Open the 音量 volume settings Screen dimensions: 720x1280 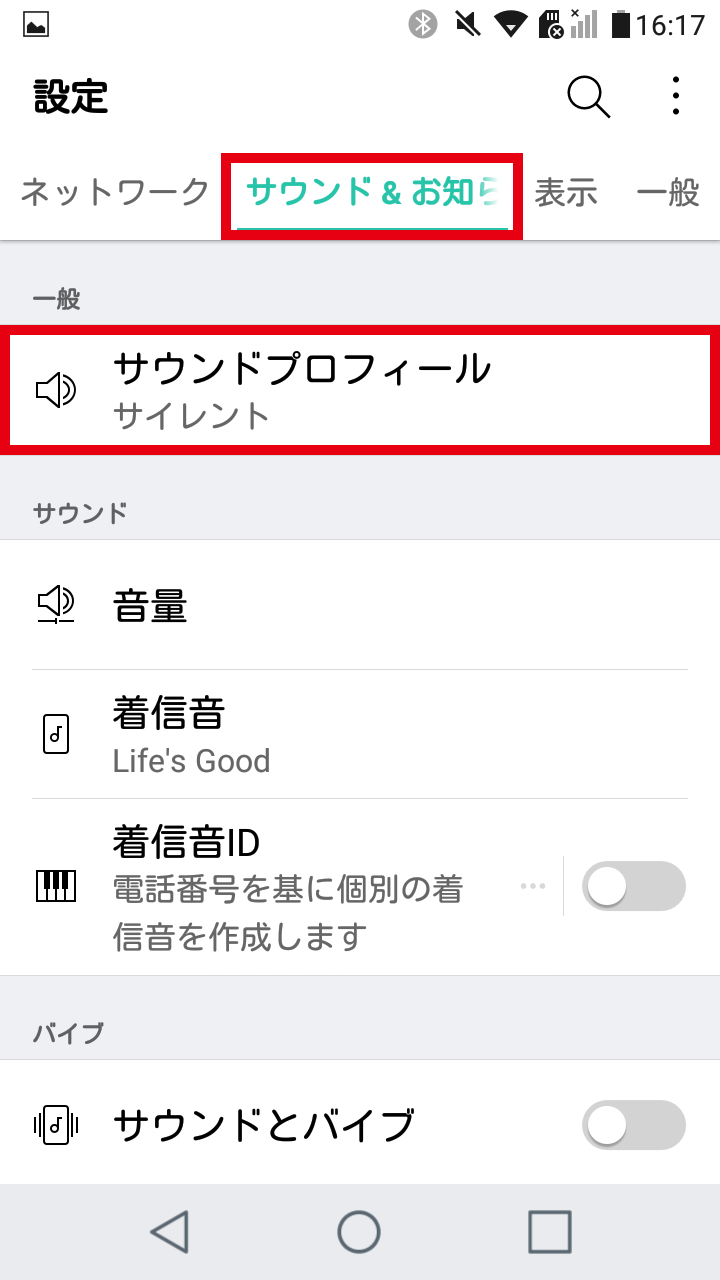click(x=360, y=605)
